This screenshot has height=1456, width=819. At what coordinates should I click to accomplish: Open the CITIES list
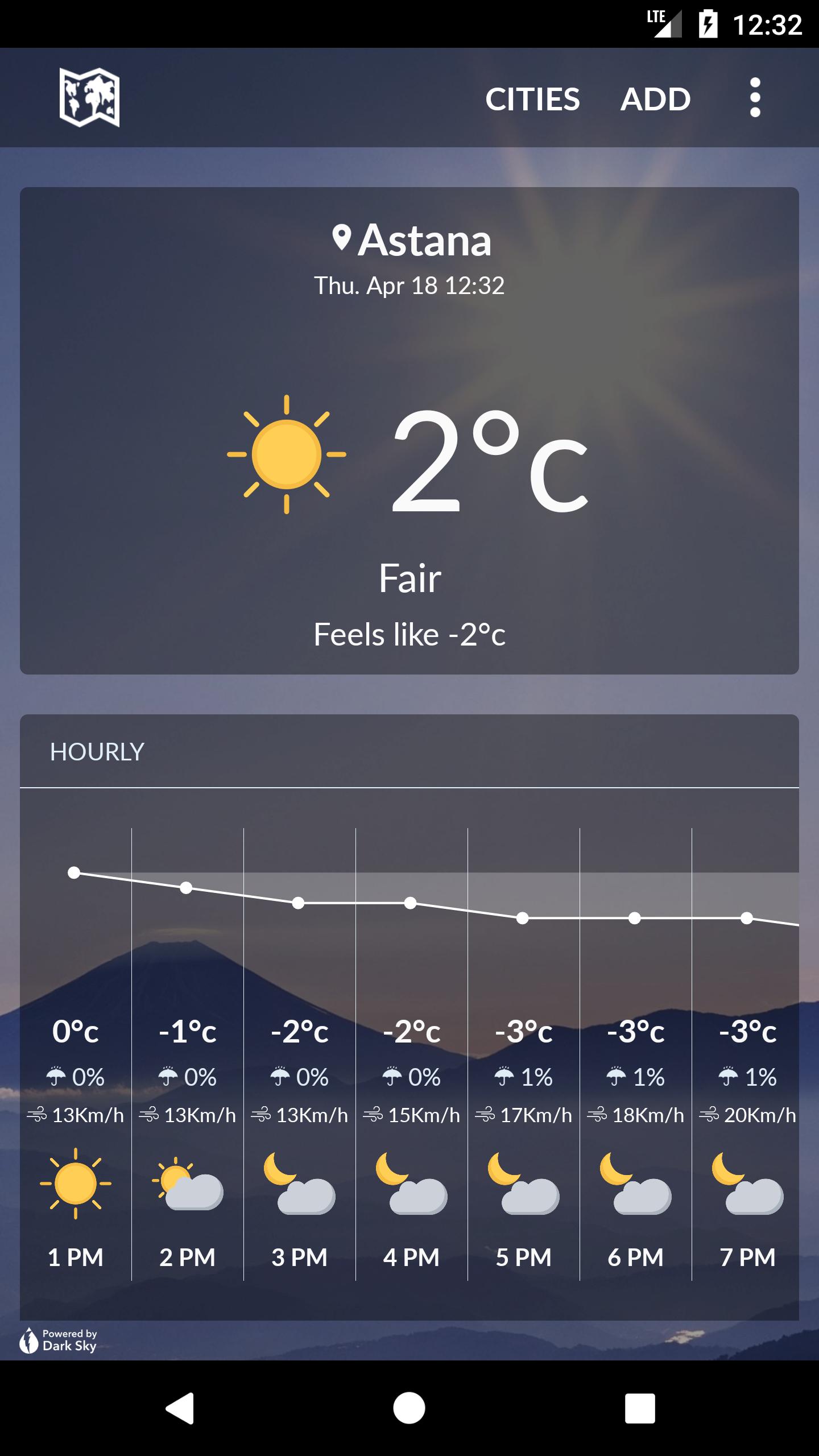[x=532, y=99]
